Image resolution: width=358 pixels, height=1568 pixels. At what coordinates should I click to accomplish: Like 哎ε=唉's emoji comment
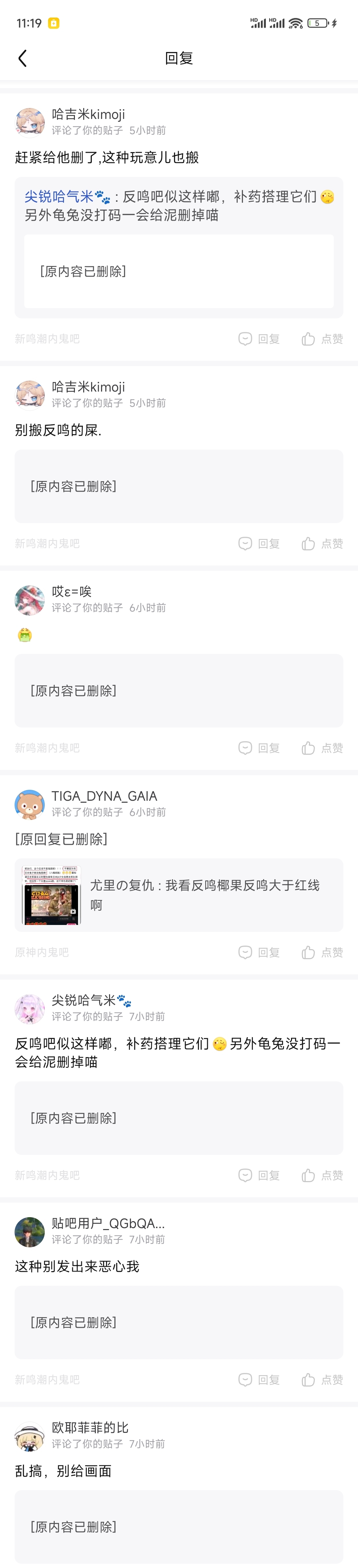point(322,748)
